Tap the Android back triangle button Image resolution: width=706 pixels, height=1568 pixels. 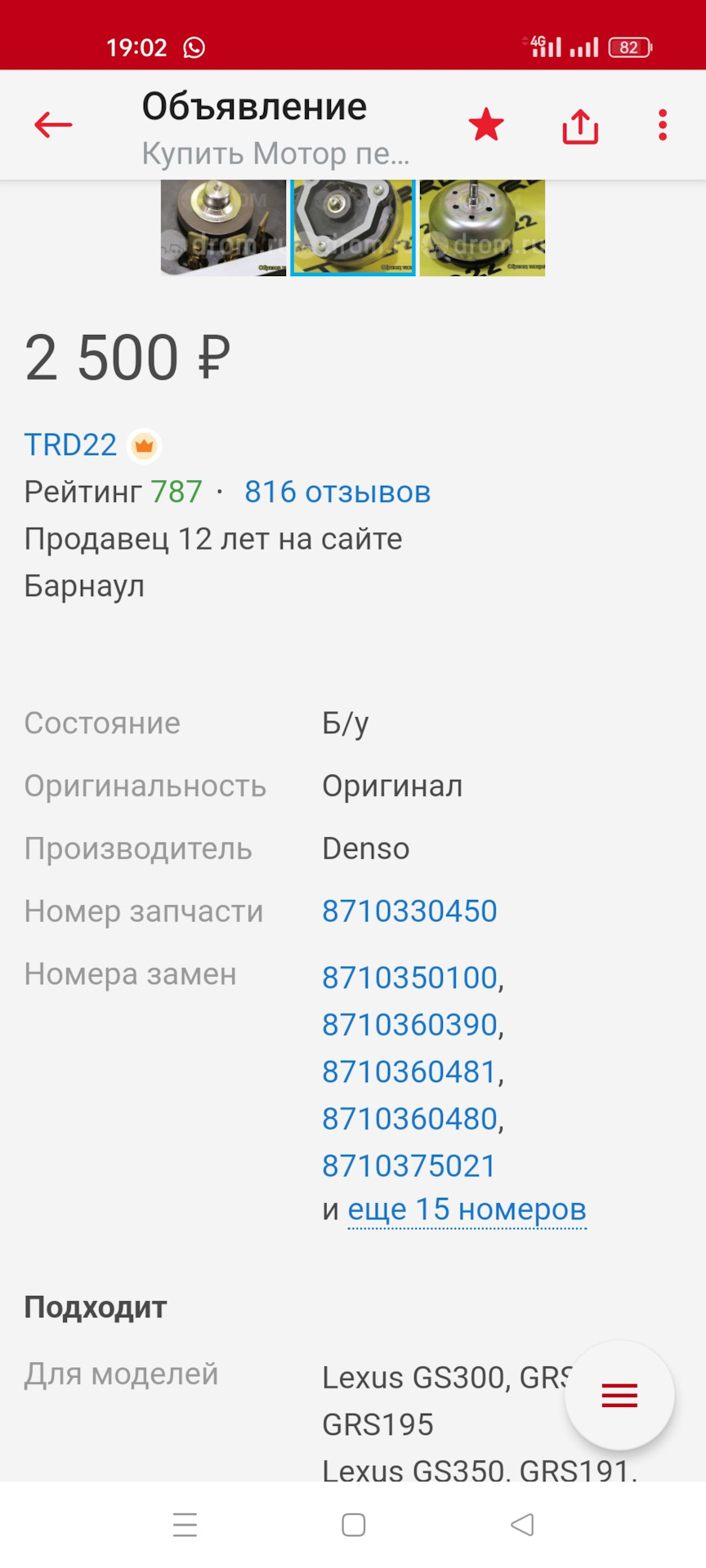(x=521, y=1525)
